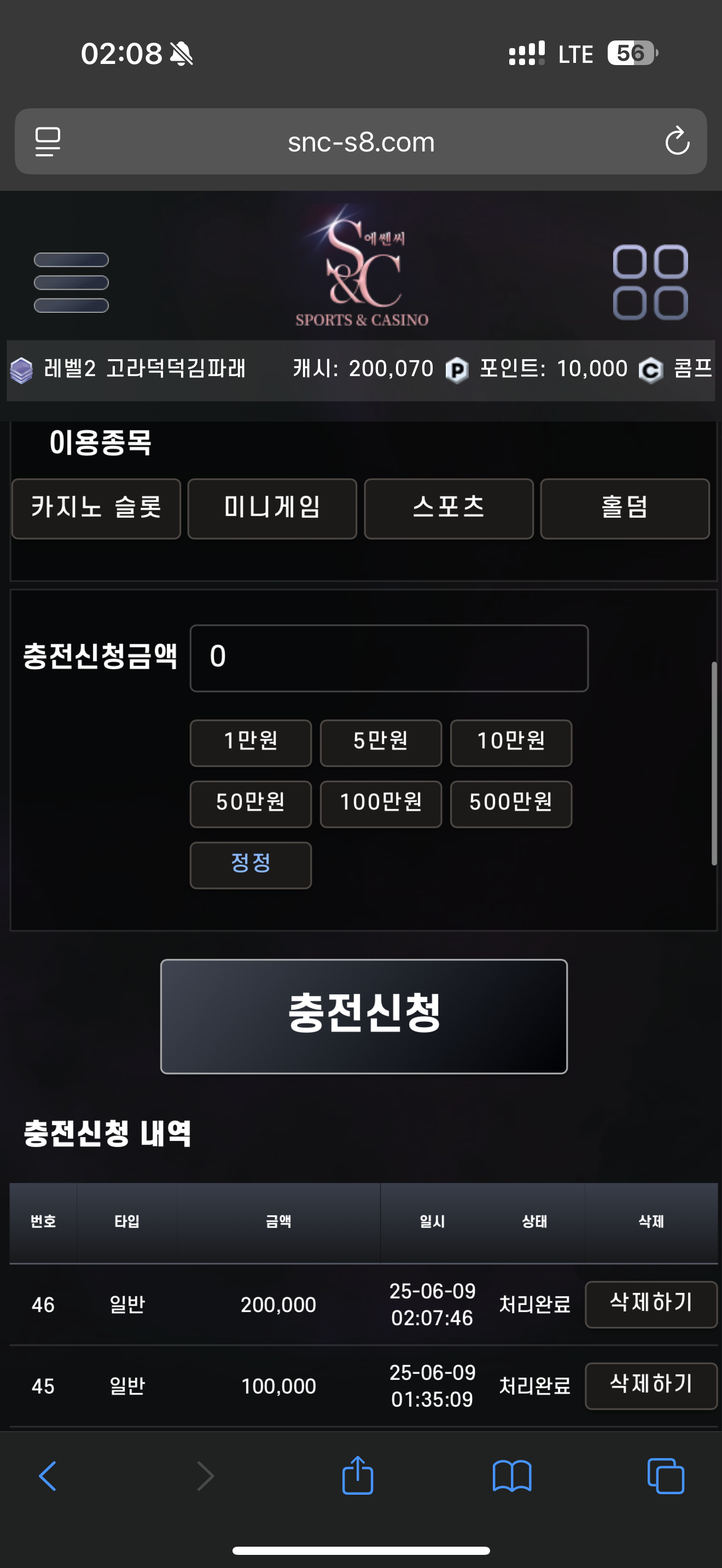Delete charge record number 45
Image resolution: width=722 pixels, height=1568 pixels.
coord(651,1385)
